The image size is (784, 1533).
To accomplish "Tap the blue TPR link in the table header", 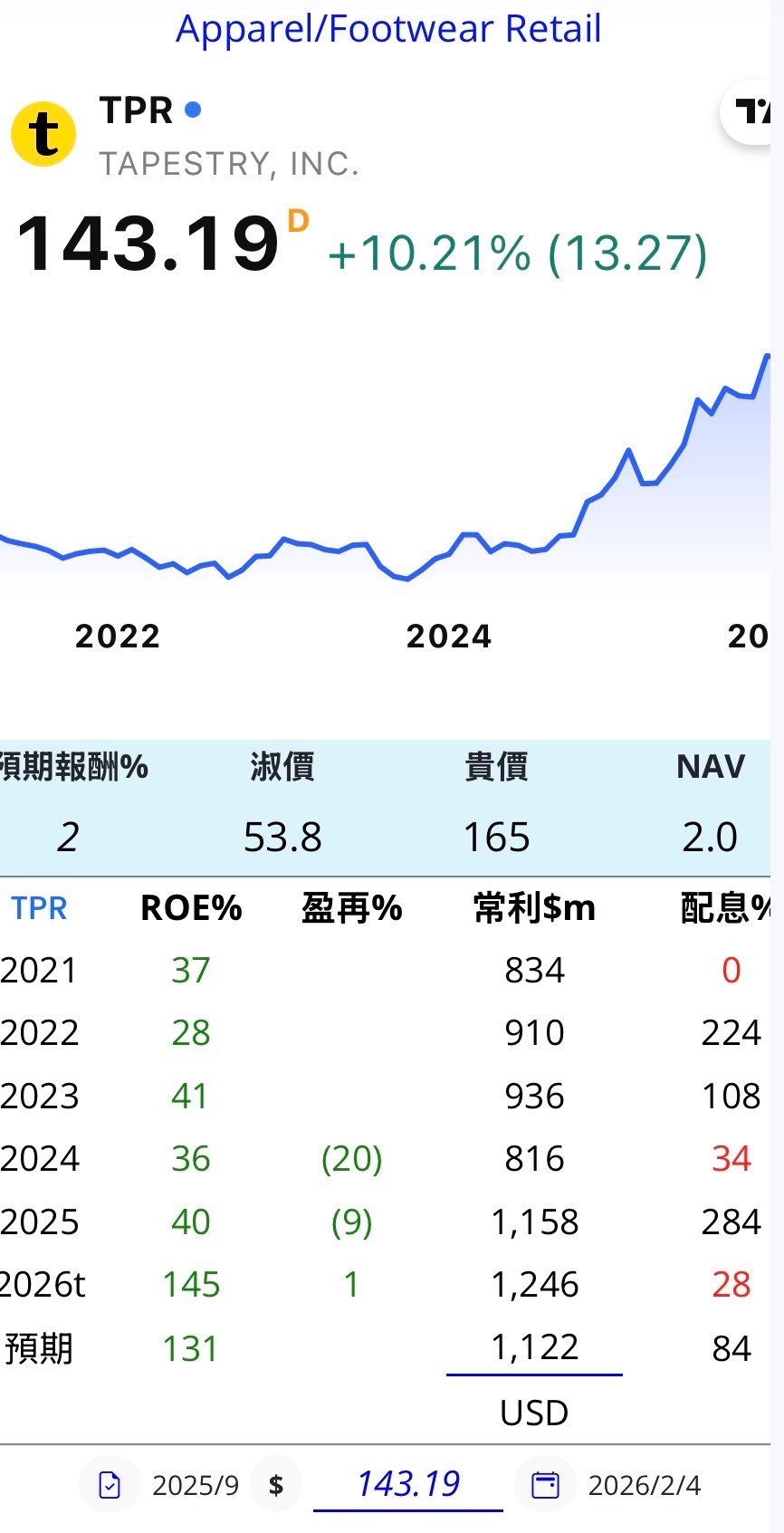I will (39, 908).
